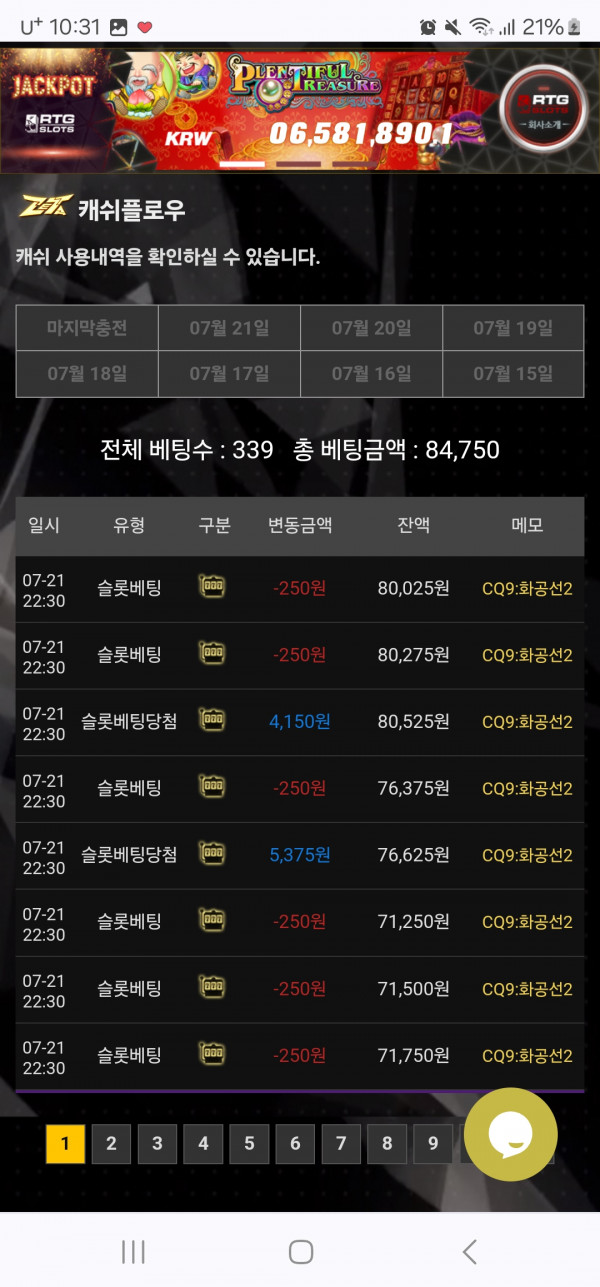
Task: Open the recent apps view
Action: 133,1251
